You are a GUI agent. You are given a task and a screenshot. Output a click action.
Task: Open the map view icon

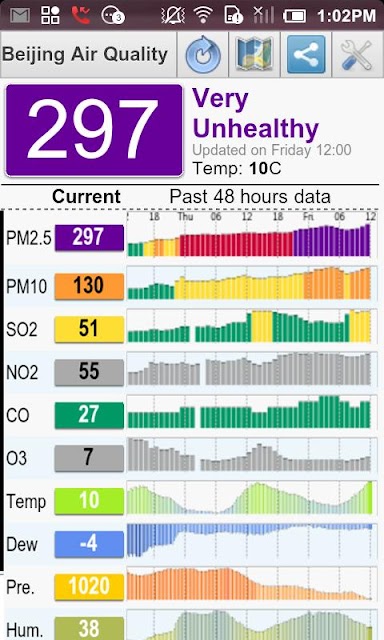255,55
